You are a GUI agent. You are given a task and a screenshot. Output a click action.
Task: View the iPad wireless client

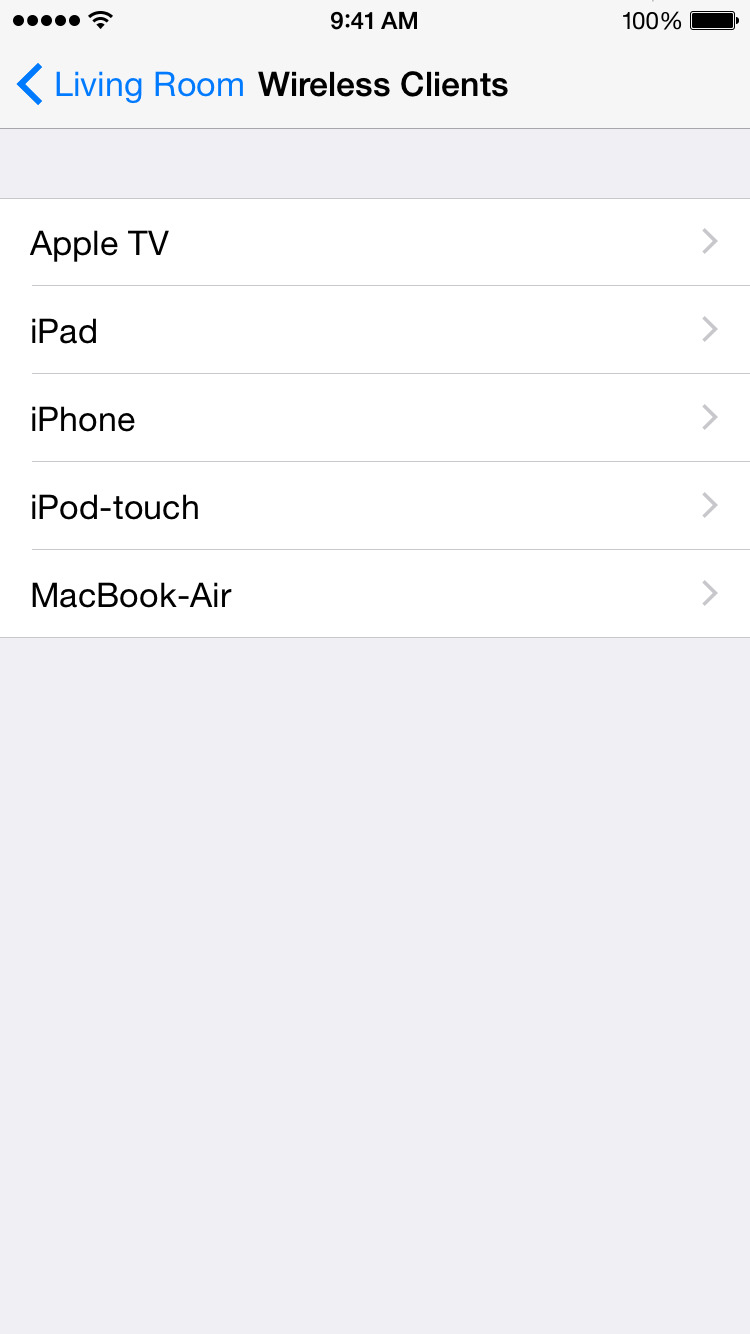point(375,331)
